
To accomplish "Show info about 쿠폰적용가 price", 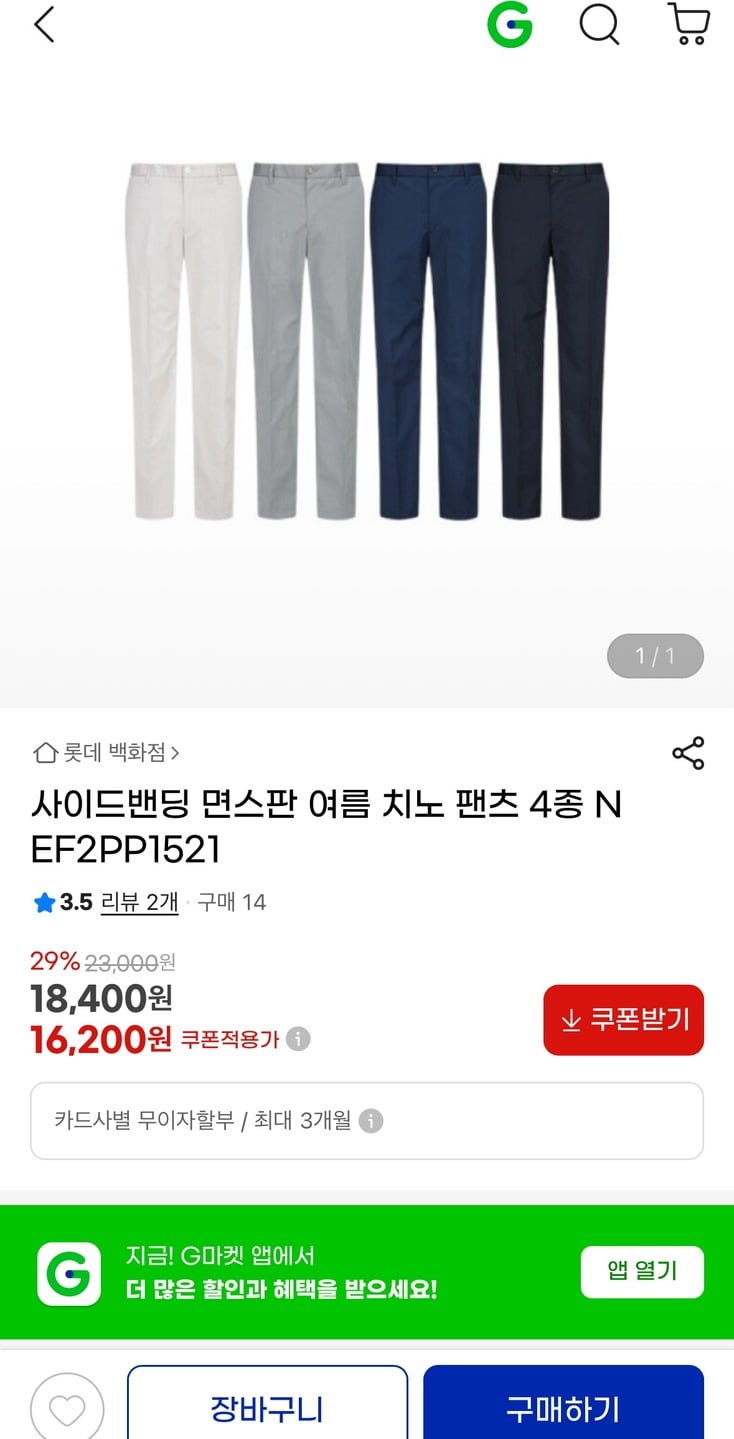I will [298, 1040].
